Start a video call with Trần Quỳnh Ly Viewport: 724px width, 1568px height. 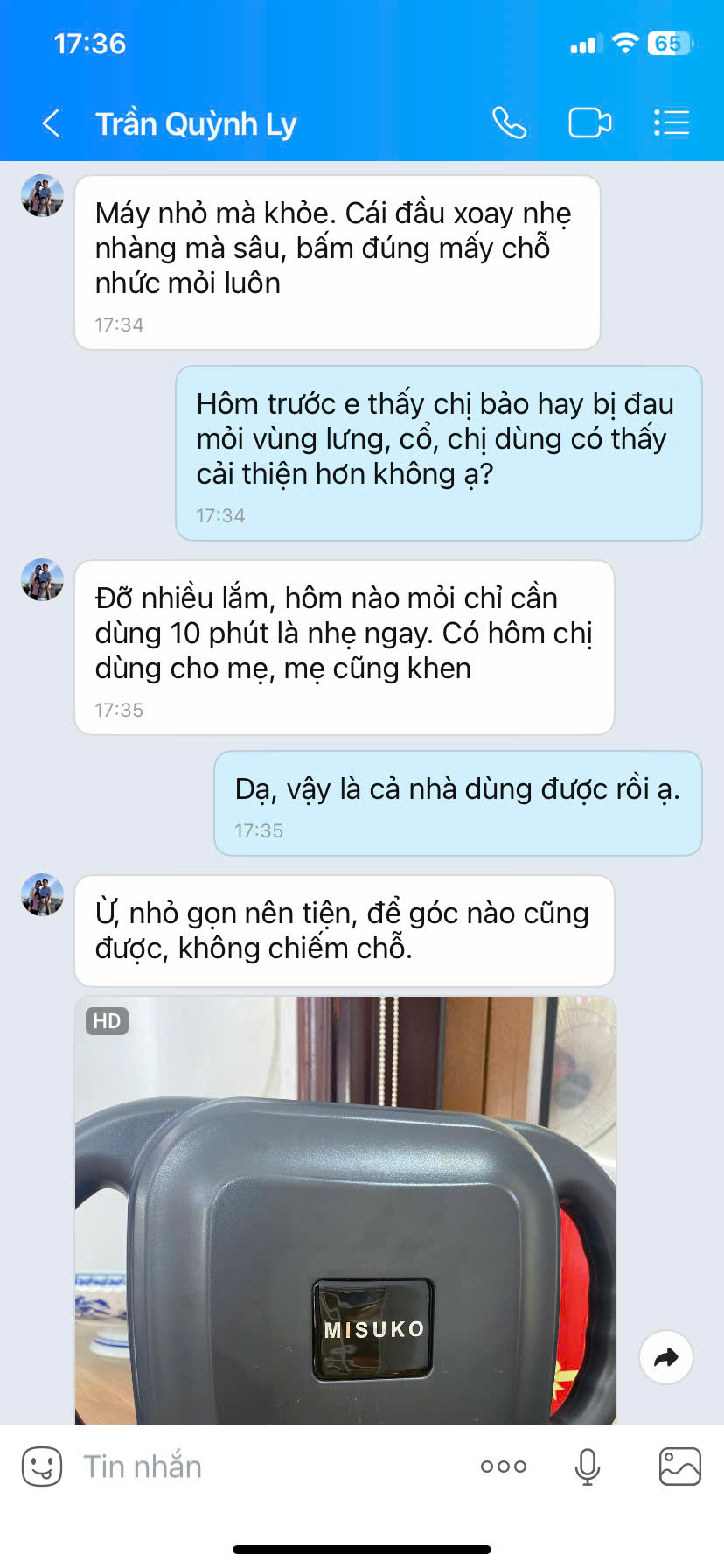(x=589, y=123)
